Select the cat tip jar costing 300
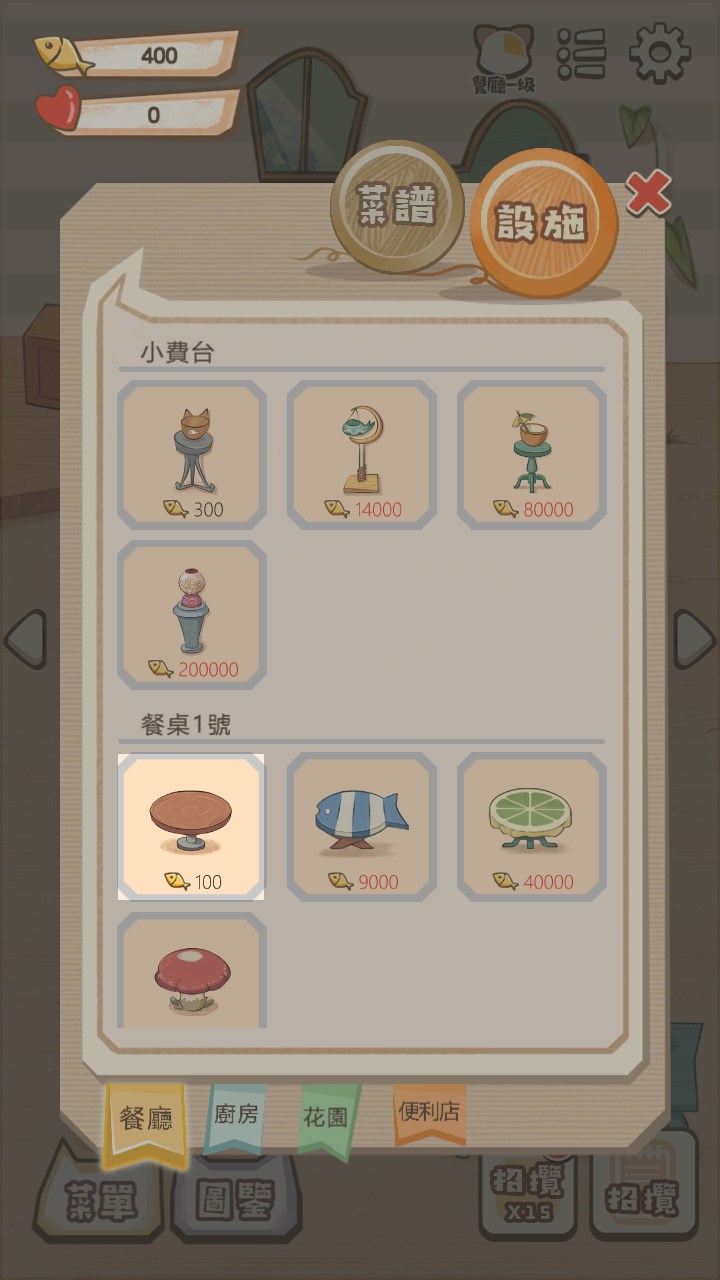720x1280 pixels. click(x=192, y=454)
